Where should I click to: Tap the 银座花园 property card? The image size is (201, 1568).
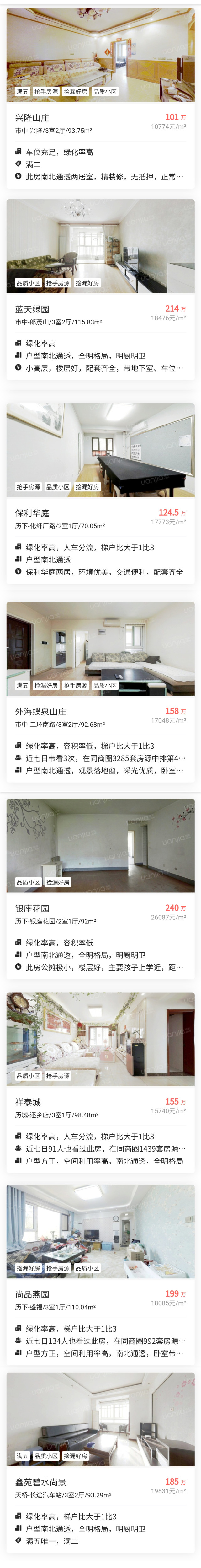coord(32,908)
